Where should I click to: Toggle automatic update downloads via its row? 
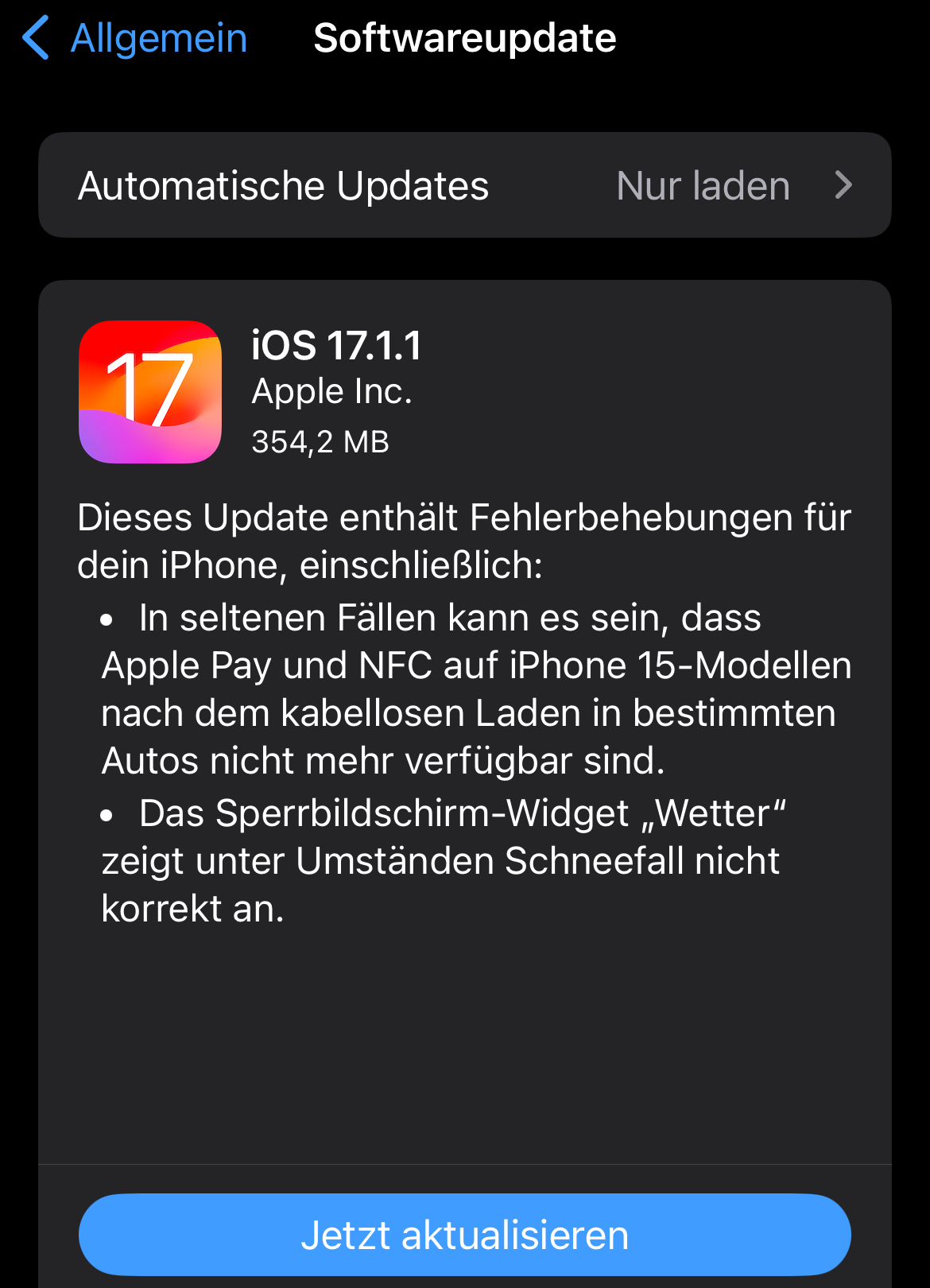click(465, 184)
